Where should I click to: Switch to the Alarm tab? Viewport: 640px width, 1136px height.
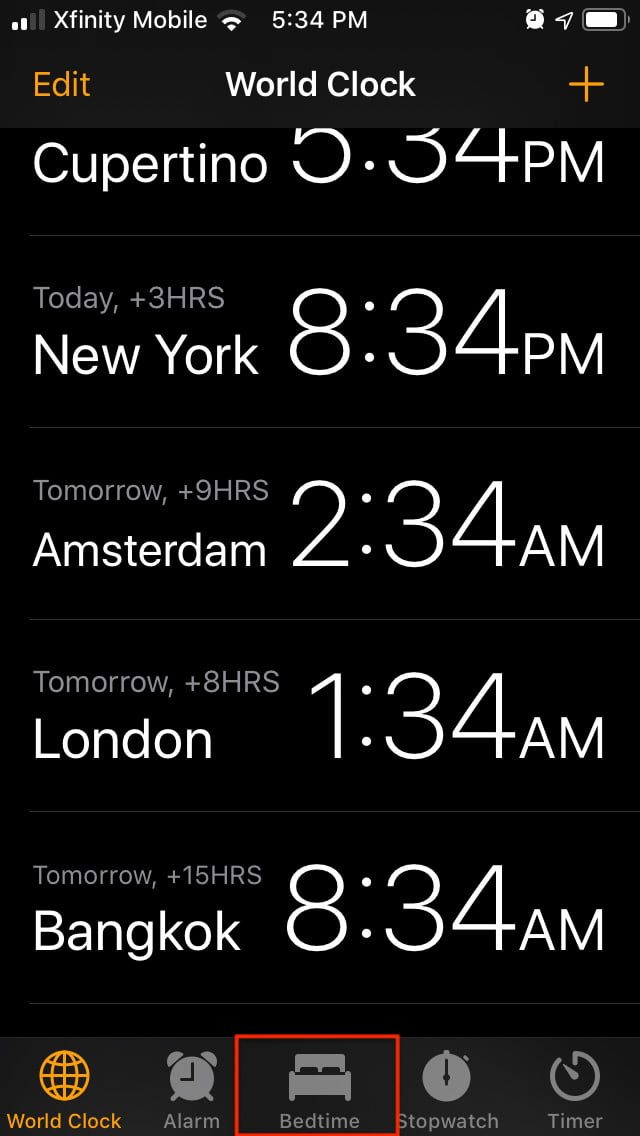190,1090
